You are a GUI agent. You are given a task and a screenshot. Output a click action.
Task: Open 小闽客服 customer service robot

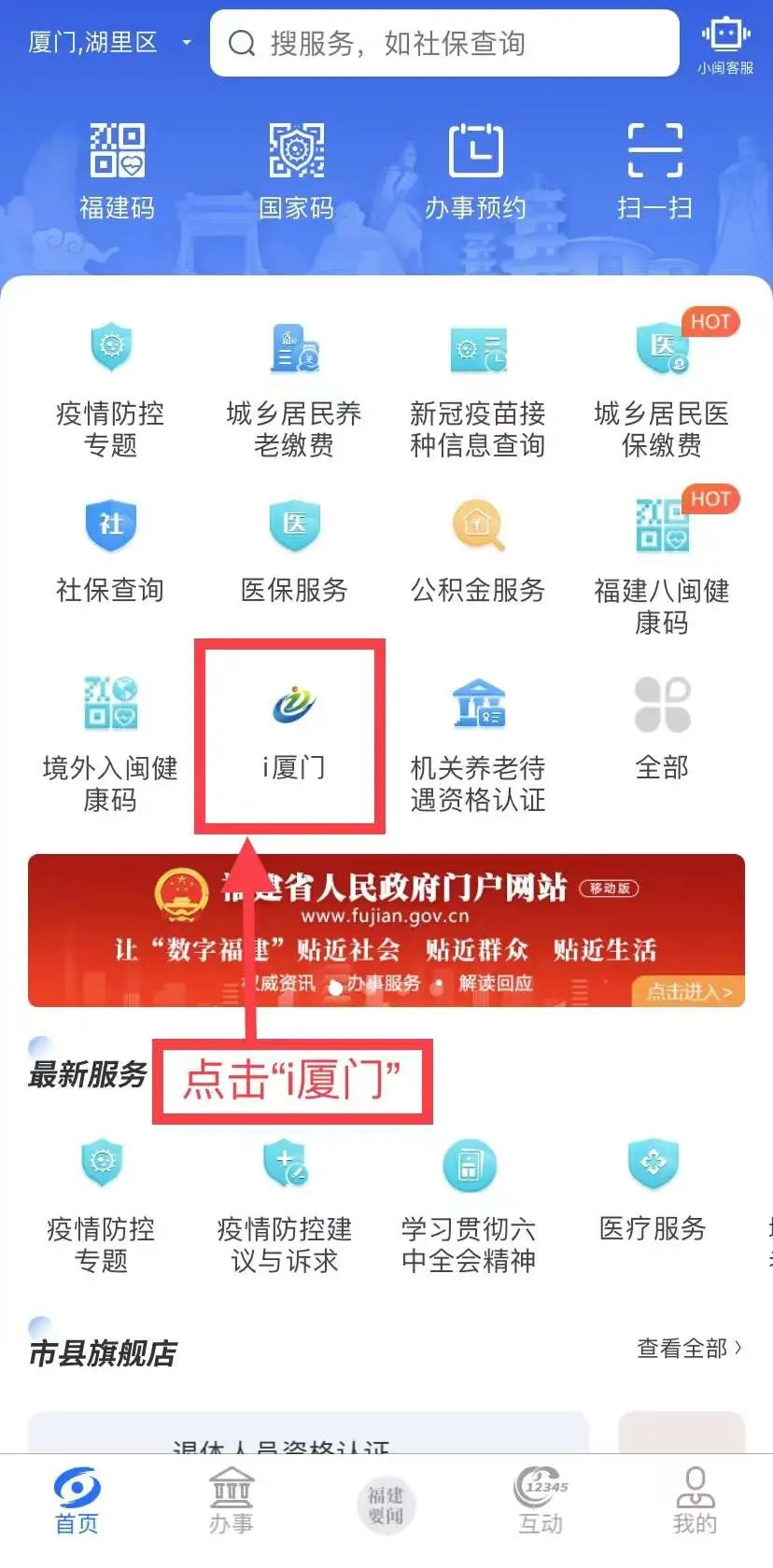[725, 47]
